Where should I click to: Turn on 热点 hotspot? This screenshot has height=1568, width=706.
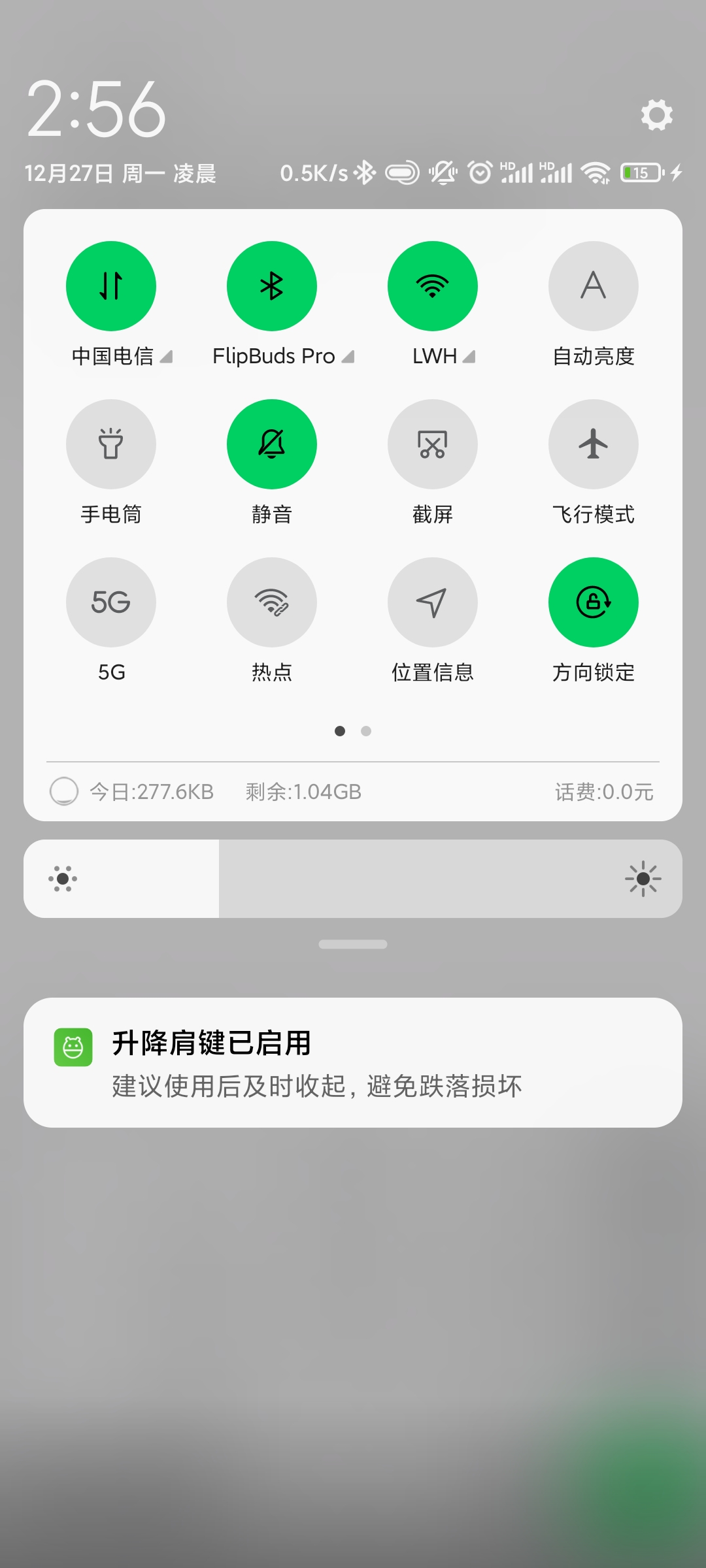[x=272, y=602]
